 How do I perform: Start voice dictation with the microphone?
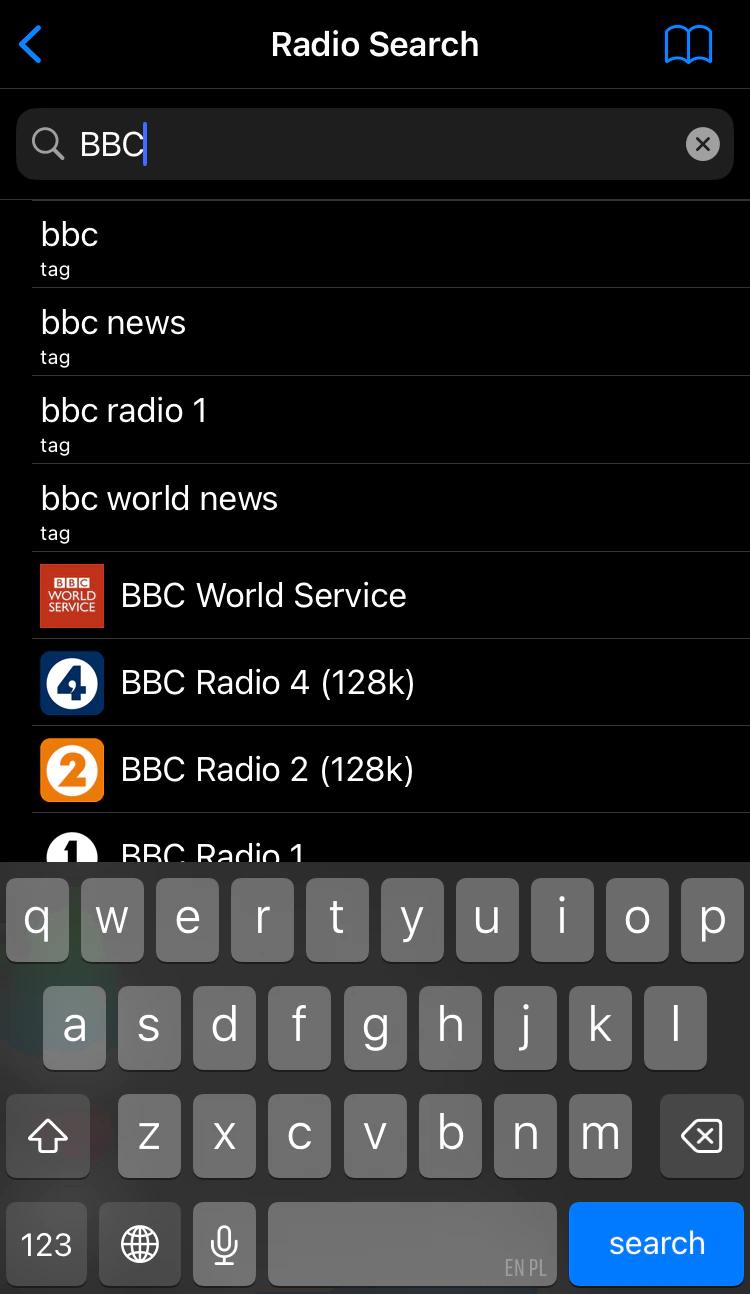click(x=224, y=1244)
